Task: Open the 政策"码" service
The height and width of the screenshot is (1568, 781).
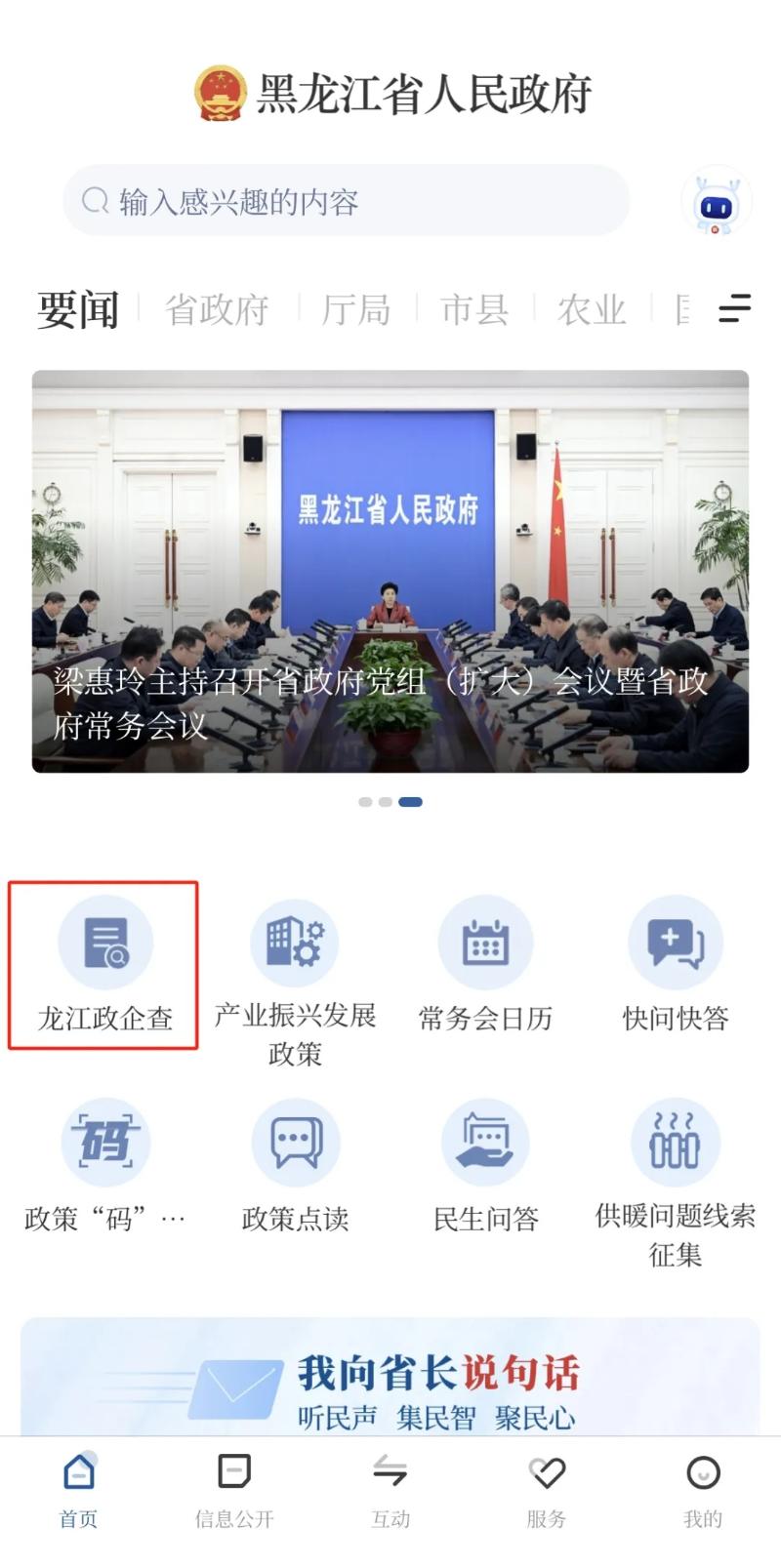Action: click(x=104, y=1165)
